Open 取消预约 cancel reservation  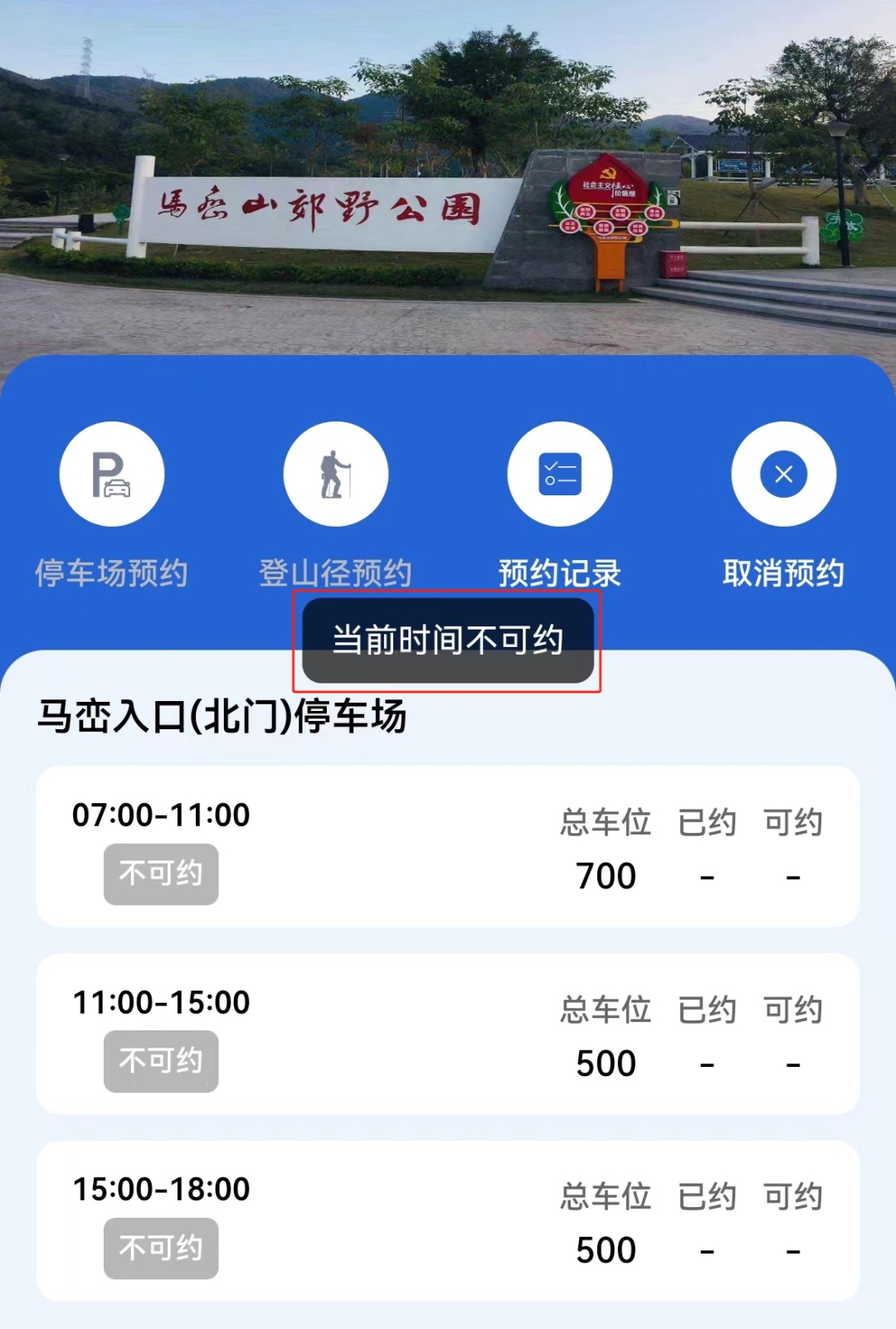click(783, 475)
